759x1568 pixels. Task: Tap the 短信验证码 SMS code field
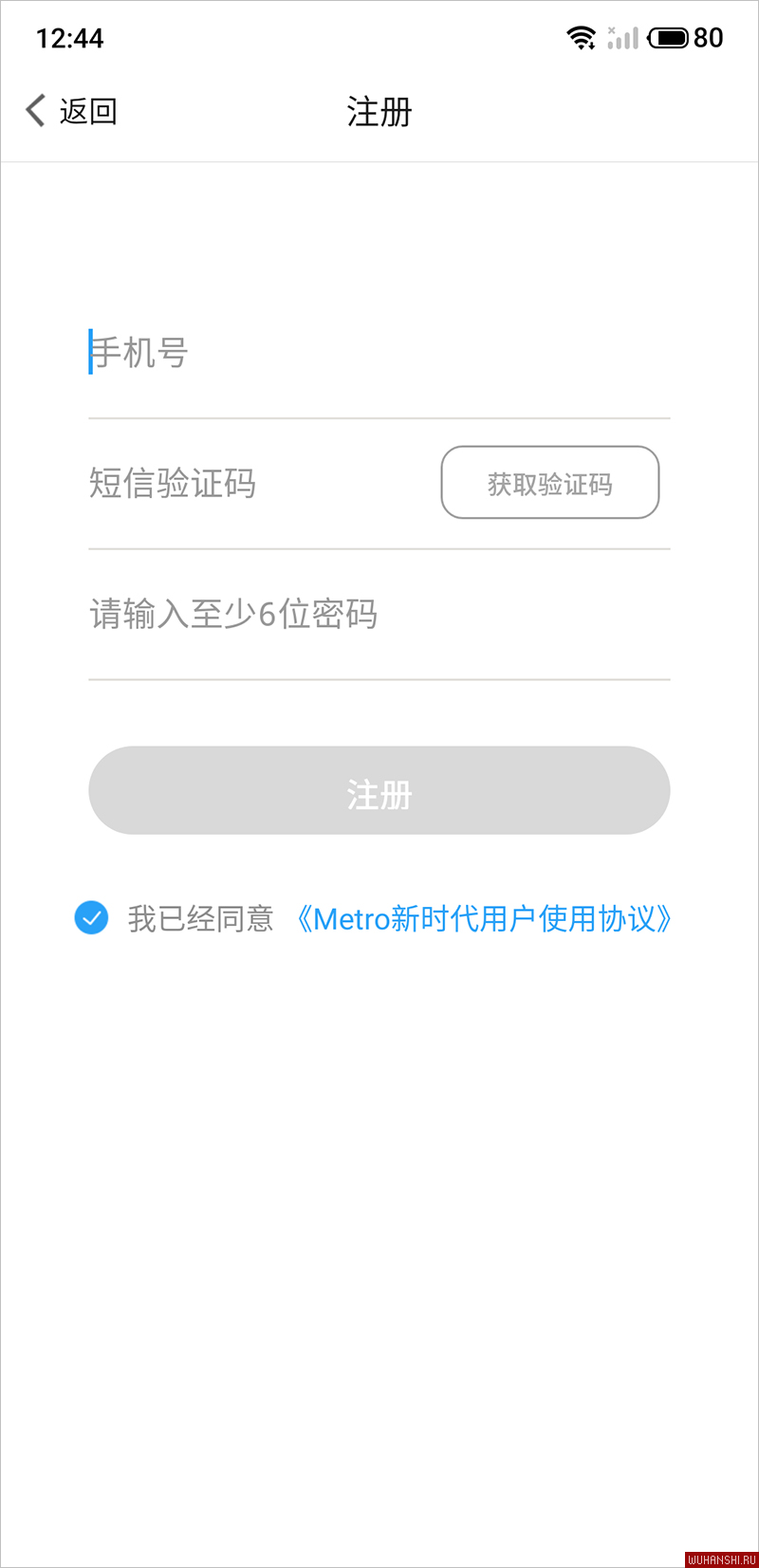261,483
